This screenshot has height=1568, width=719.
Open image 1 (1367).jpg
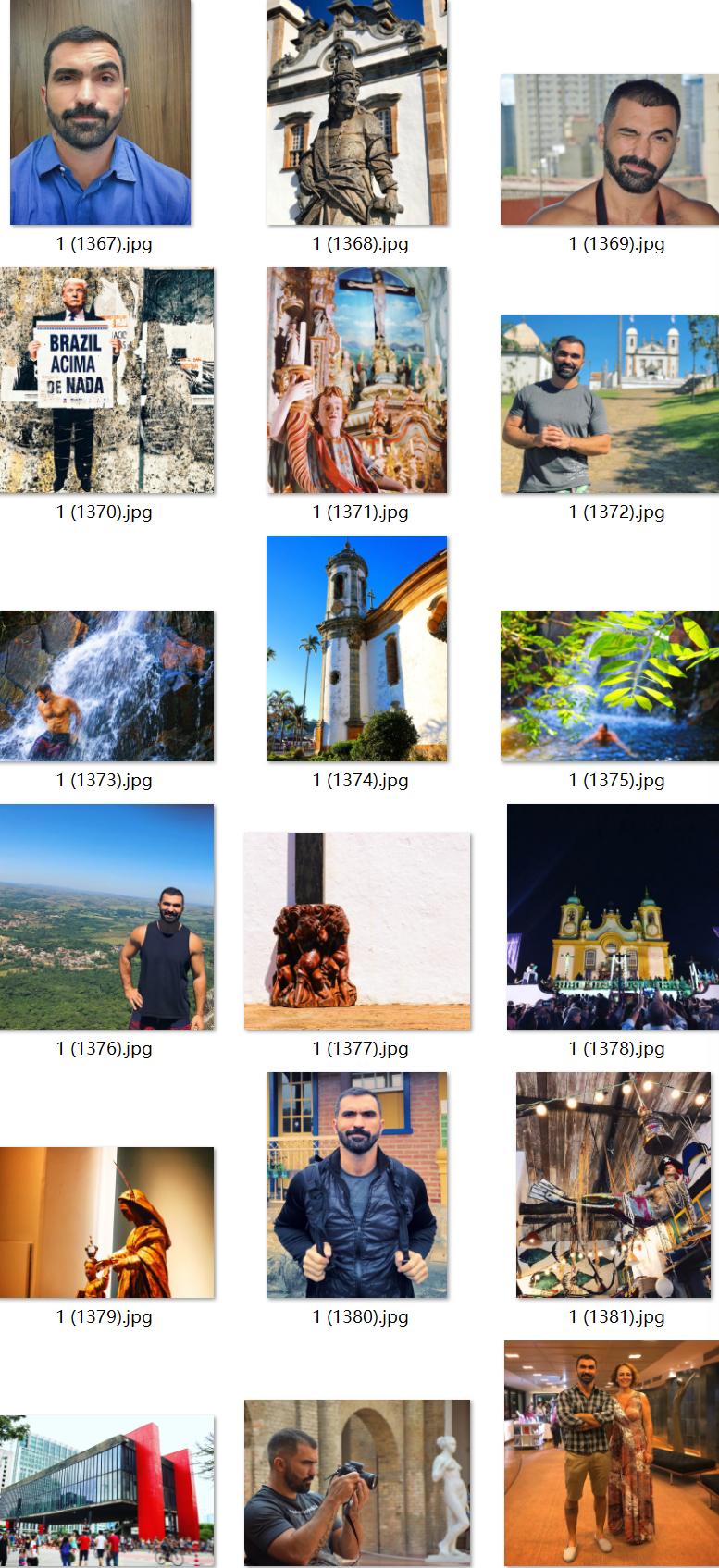point(100,113)
